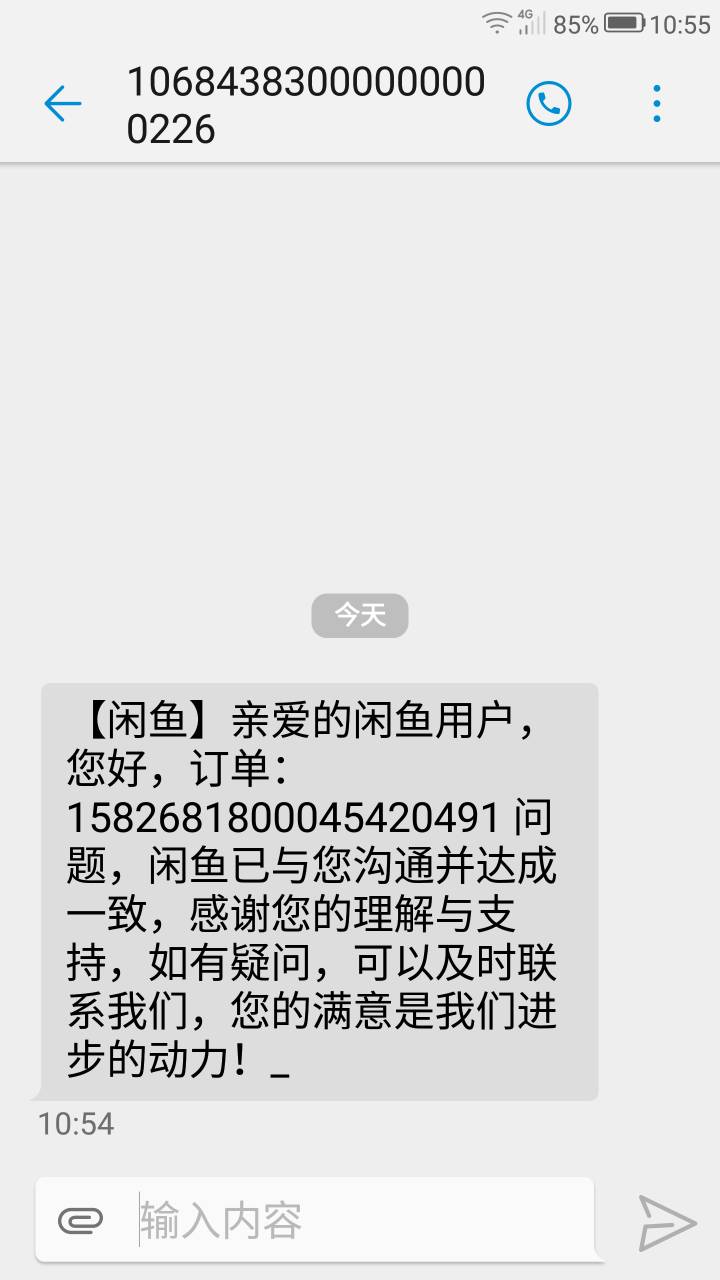
Task: Focus the 输入内容 message field
Action: (x=360, y=1221)
